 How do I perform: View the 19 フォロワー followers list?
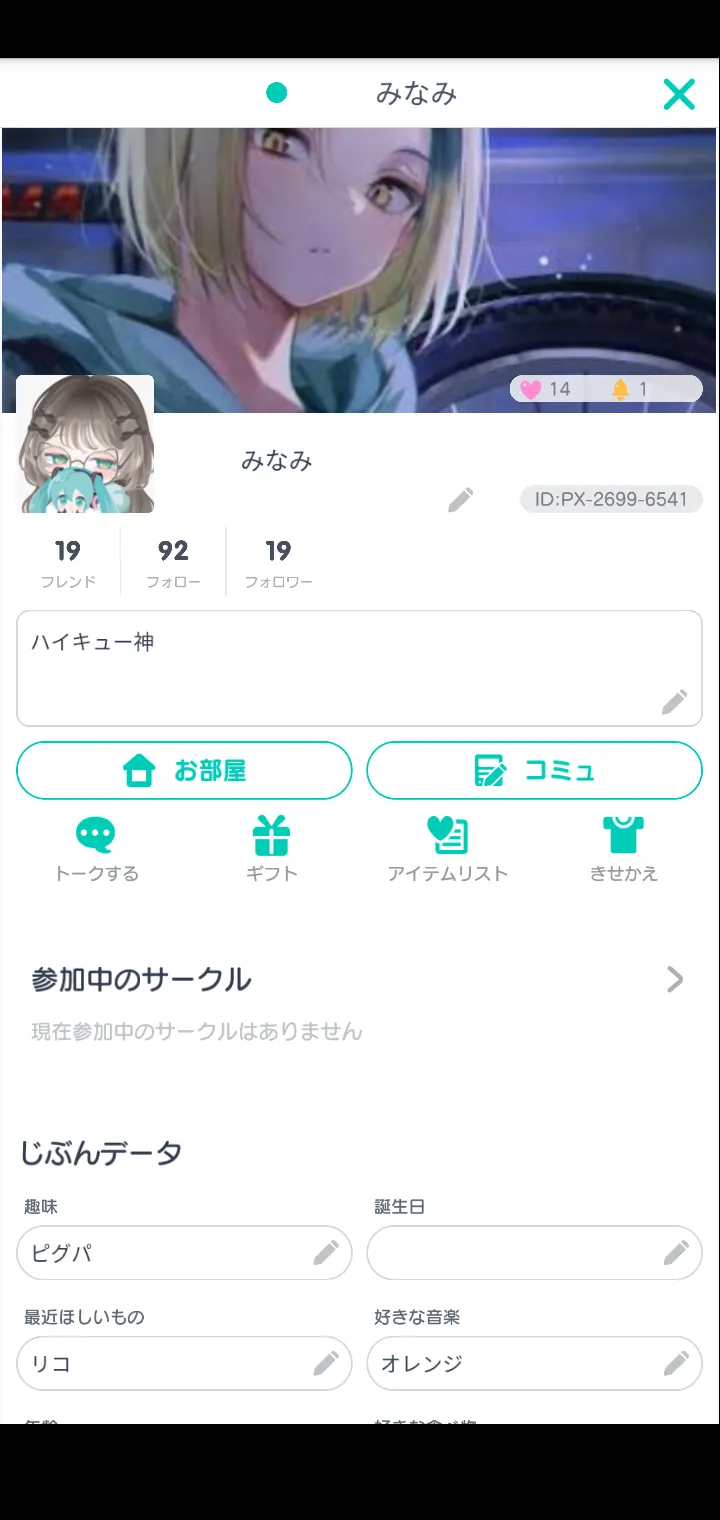278,563
